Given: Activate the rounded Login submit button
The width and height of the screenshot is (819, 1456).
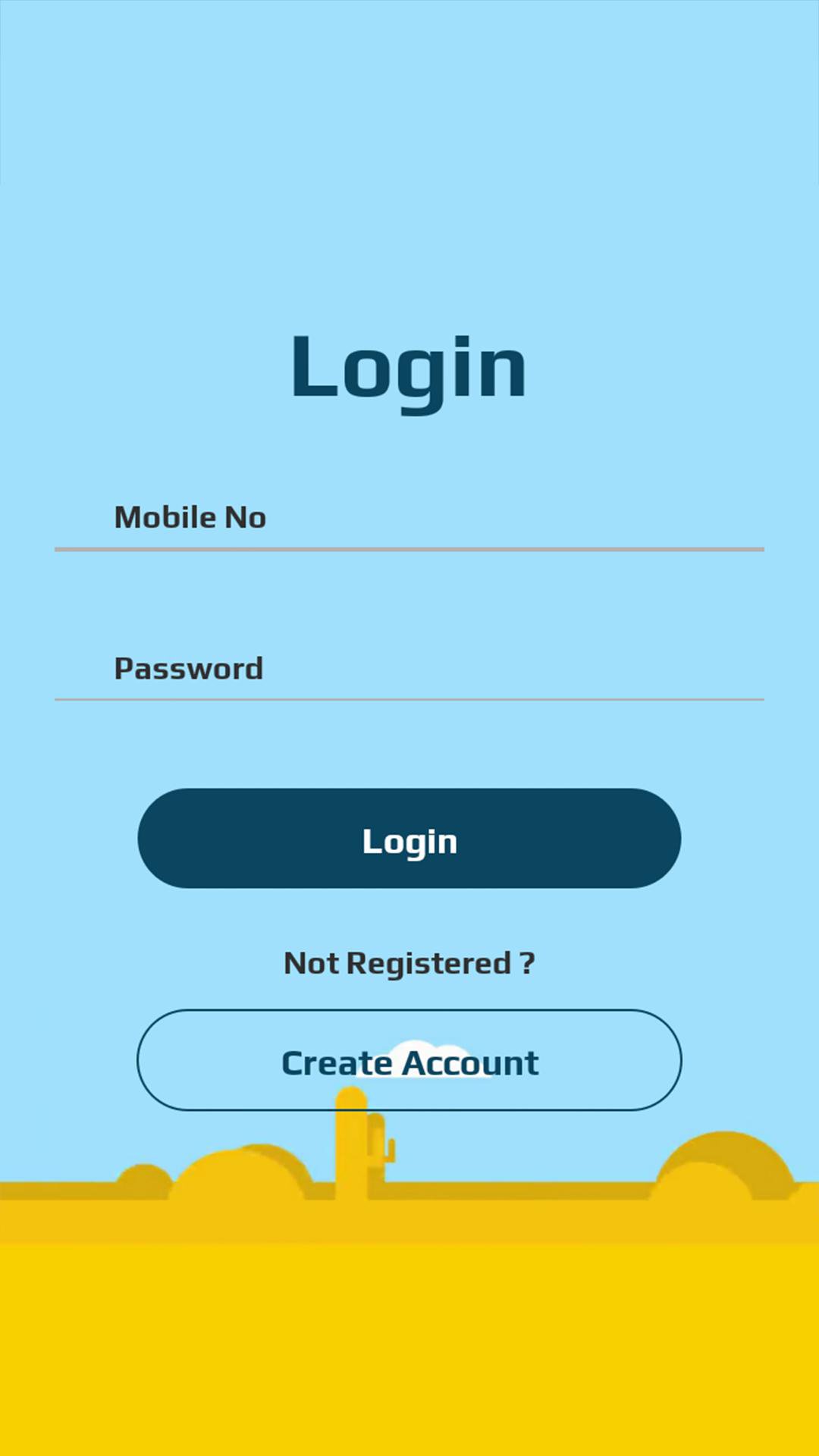Looking at the screenshot, I should tap(409, 839).
